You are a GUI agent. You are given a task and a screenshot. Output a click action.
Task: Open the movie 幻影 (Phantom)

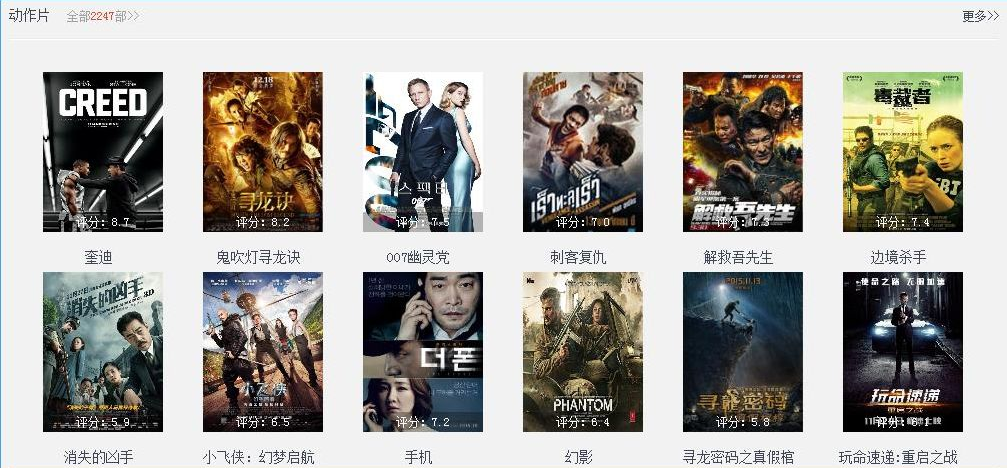point(582,351)
